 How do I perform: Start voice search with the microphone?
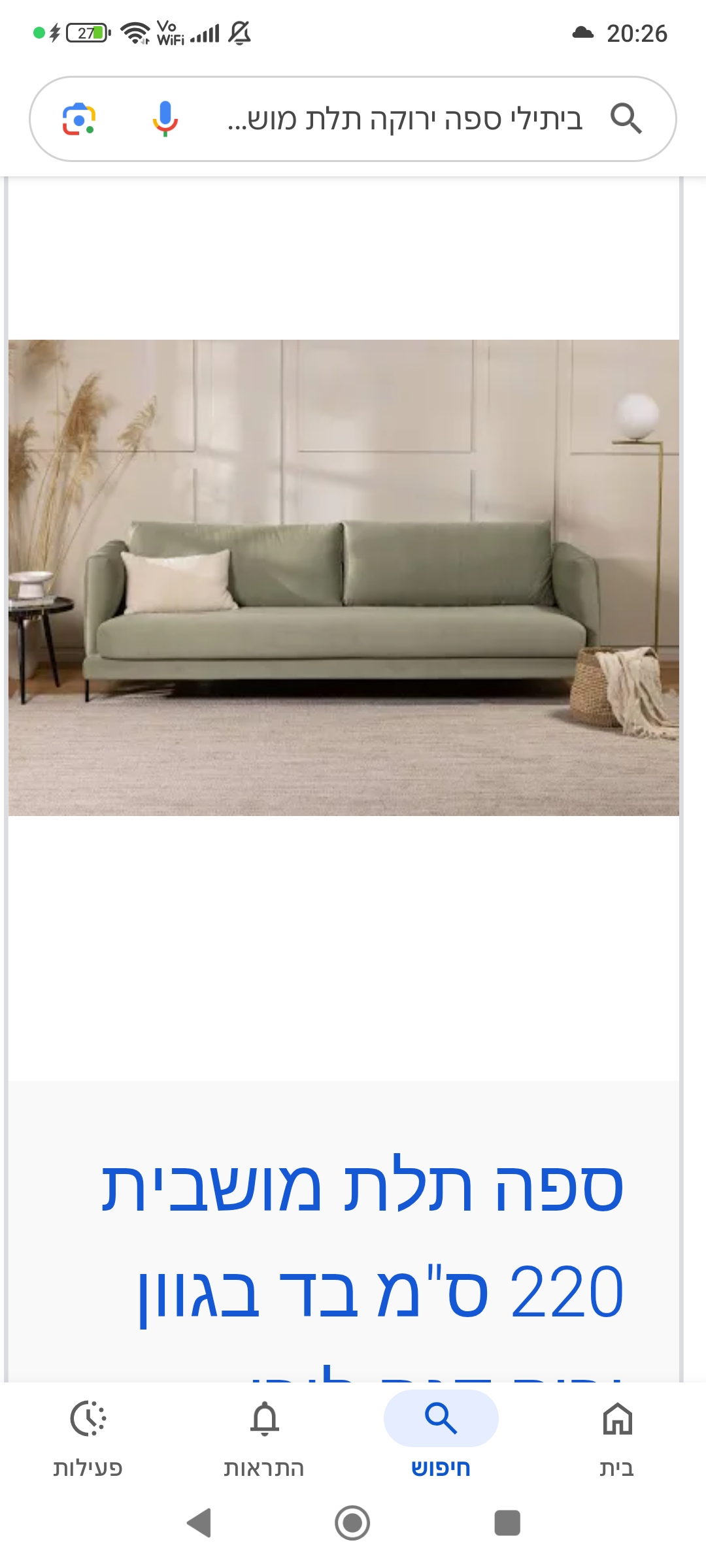pyautogui.click(x=165, y=119)
